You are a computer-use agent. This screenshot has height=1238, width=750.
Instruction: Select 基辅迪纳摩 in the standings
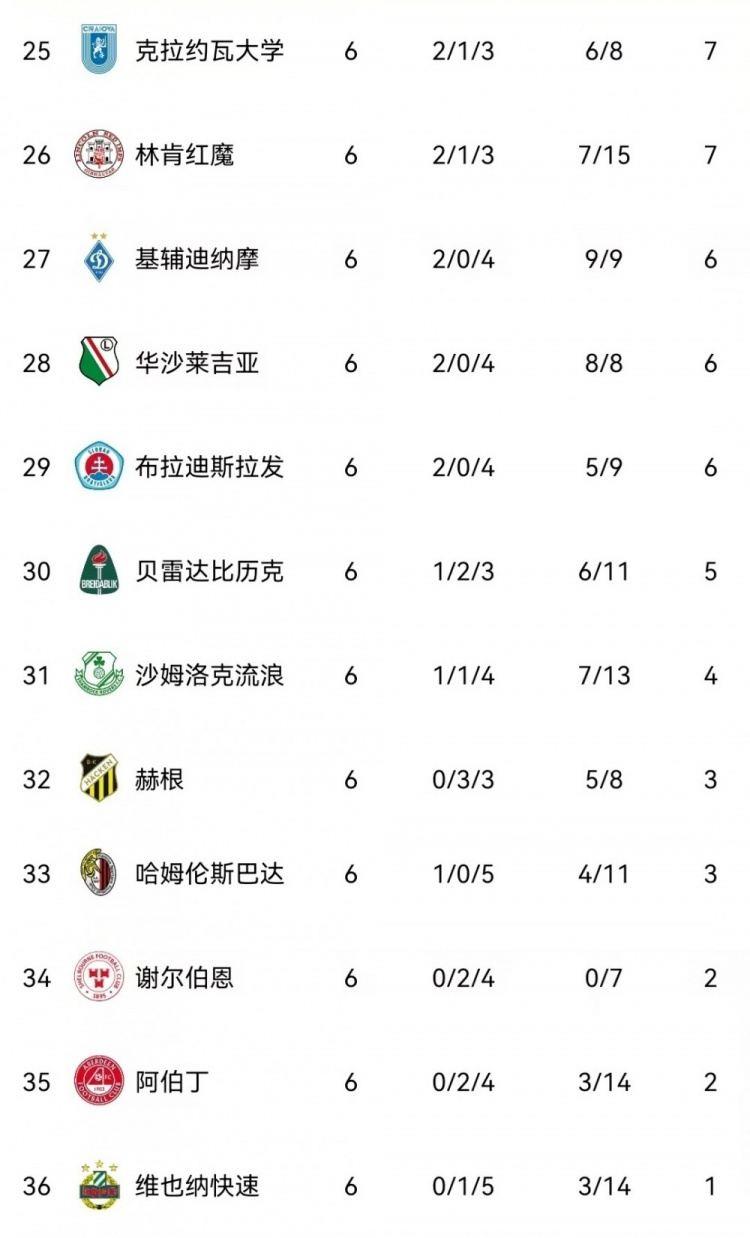[x=375, y=258]
